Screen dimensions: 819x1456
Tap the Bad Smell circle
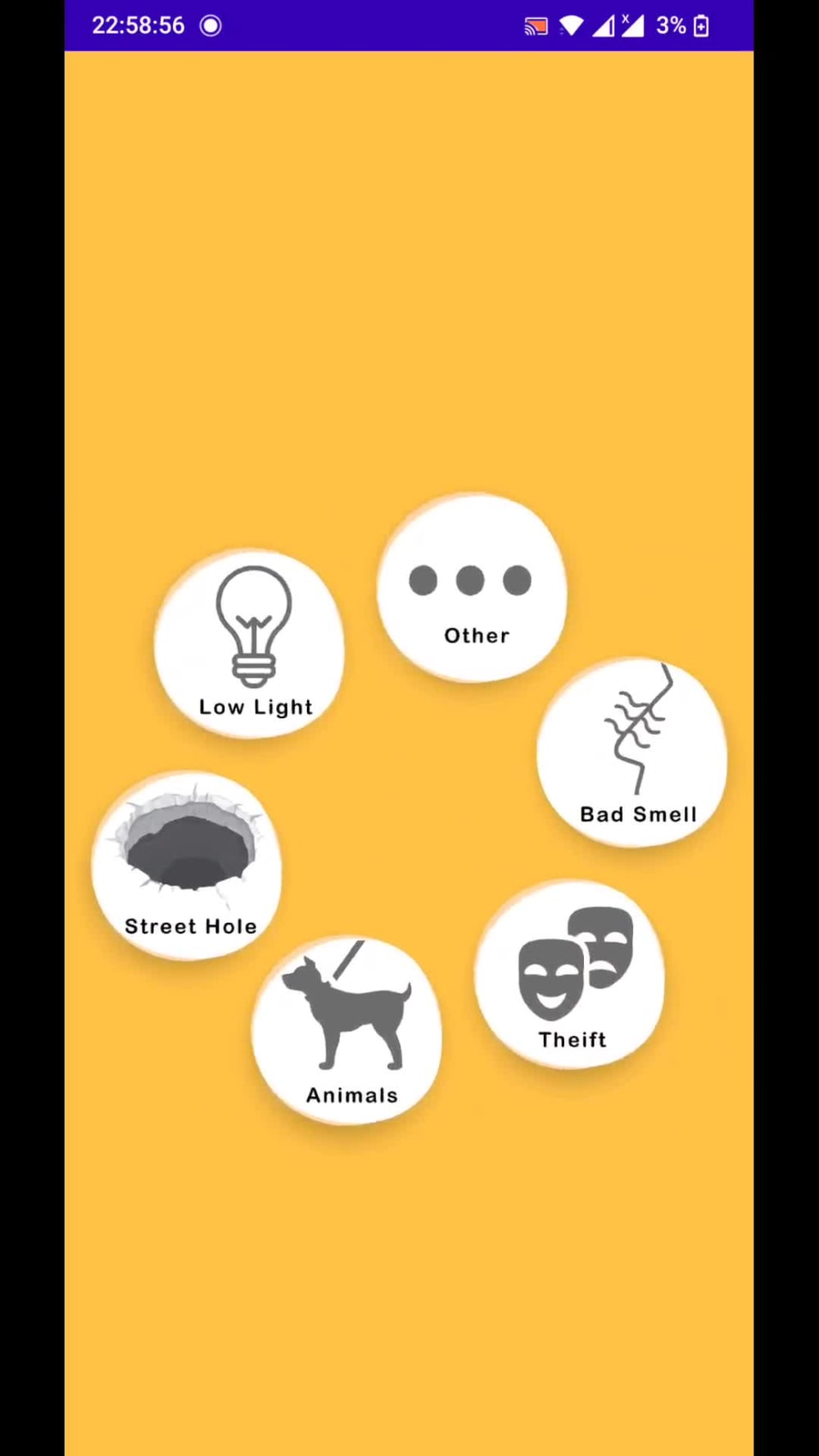click(631, 752)
